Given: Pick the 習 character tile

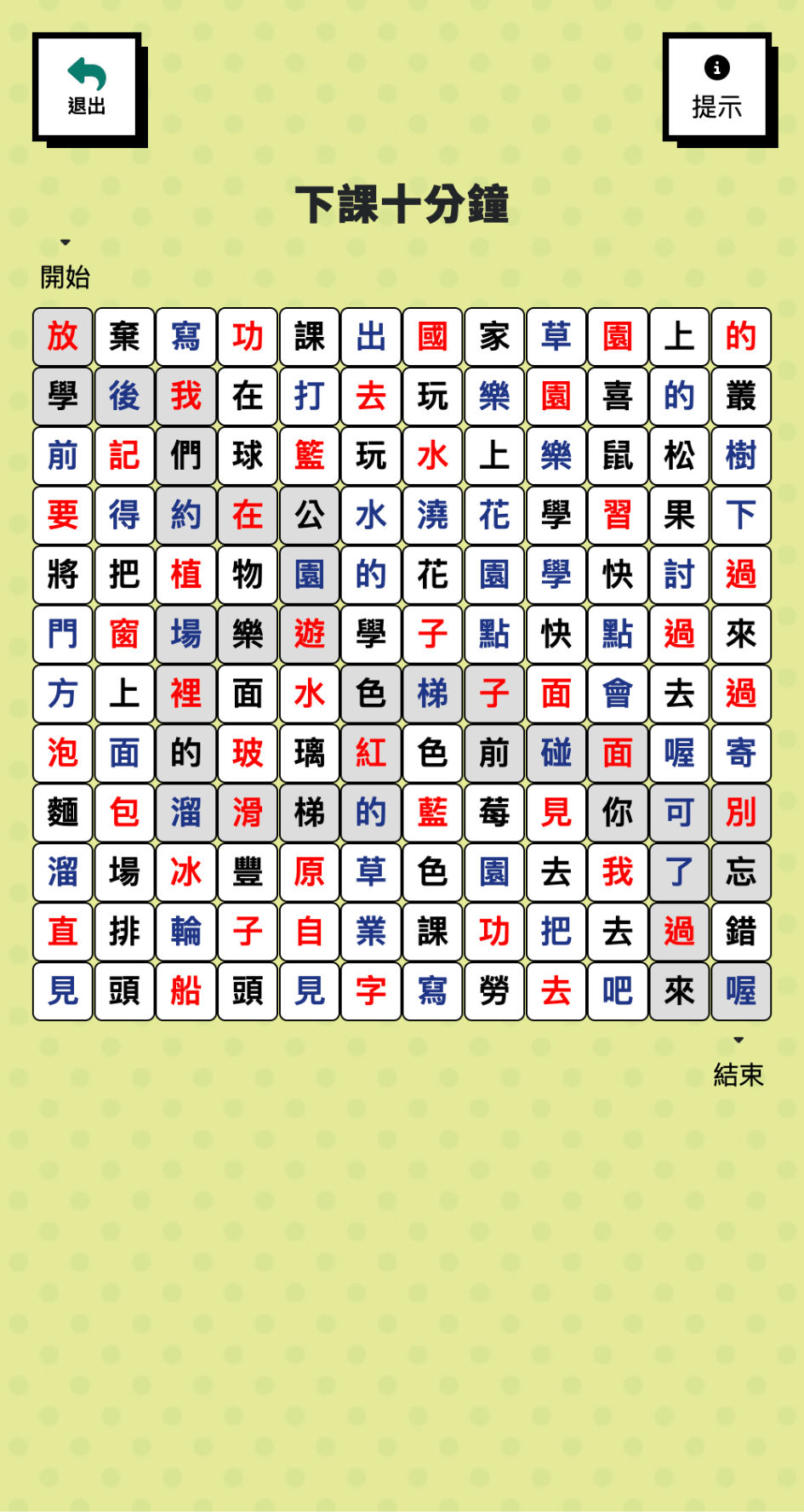Looking at the screenshot, I should tap(618, 516).
